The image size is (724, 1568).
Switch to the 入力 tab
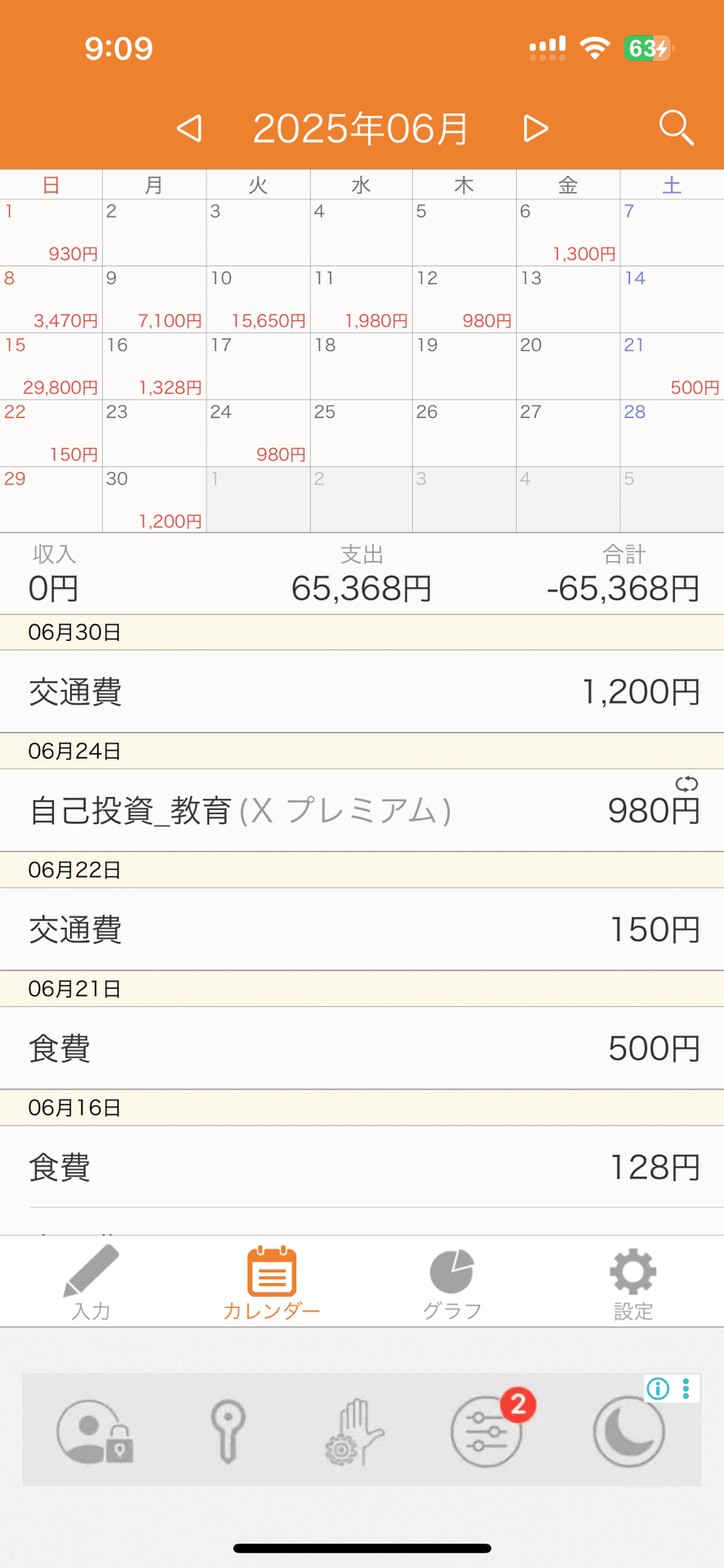tap(91, 1281)
